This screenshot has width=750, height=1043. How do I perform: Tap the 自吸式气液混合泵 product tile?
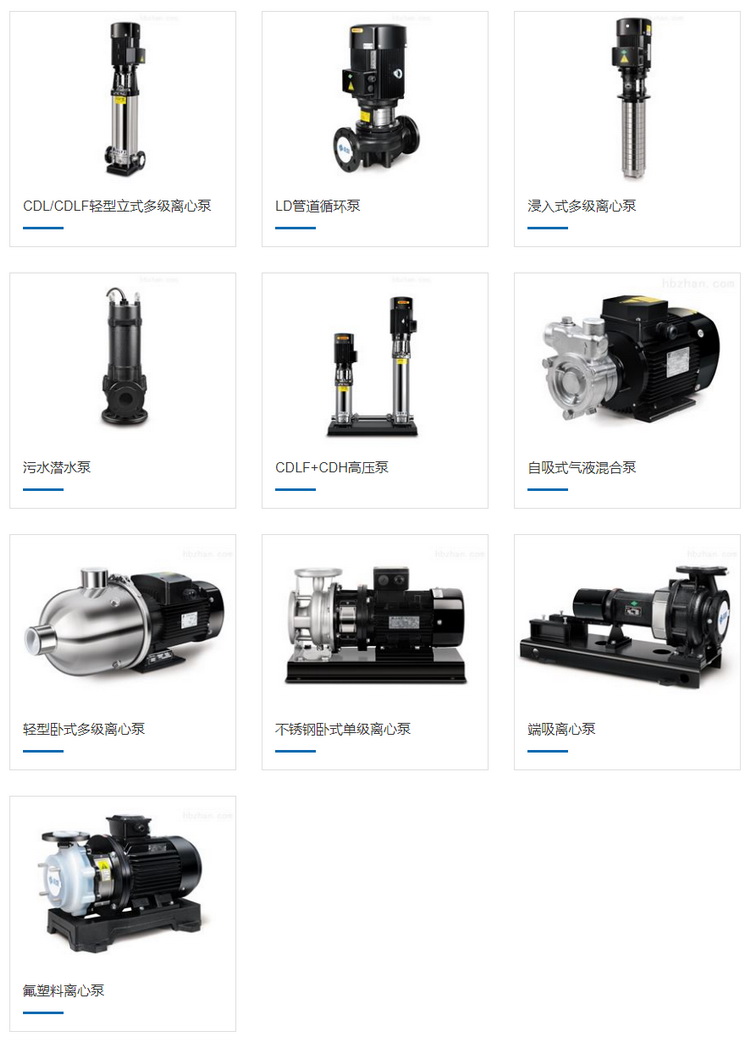[627, 390]
